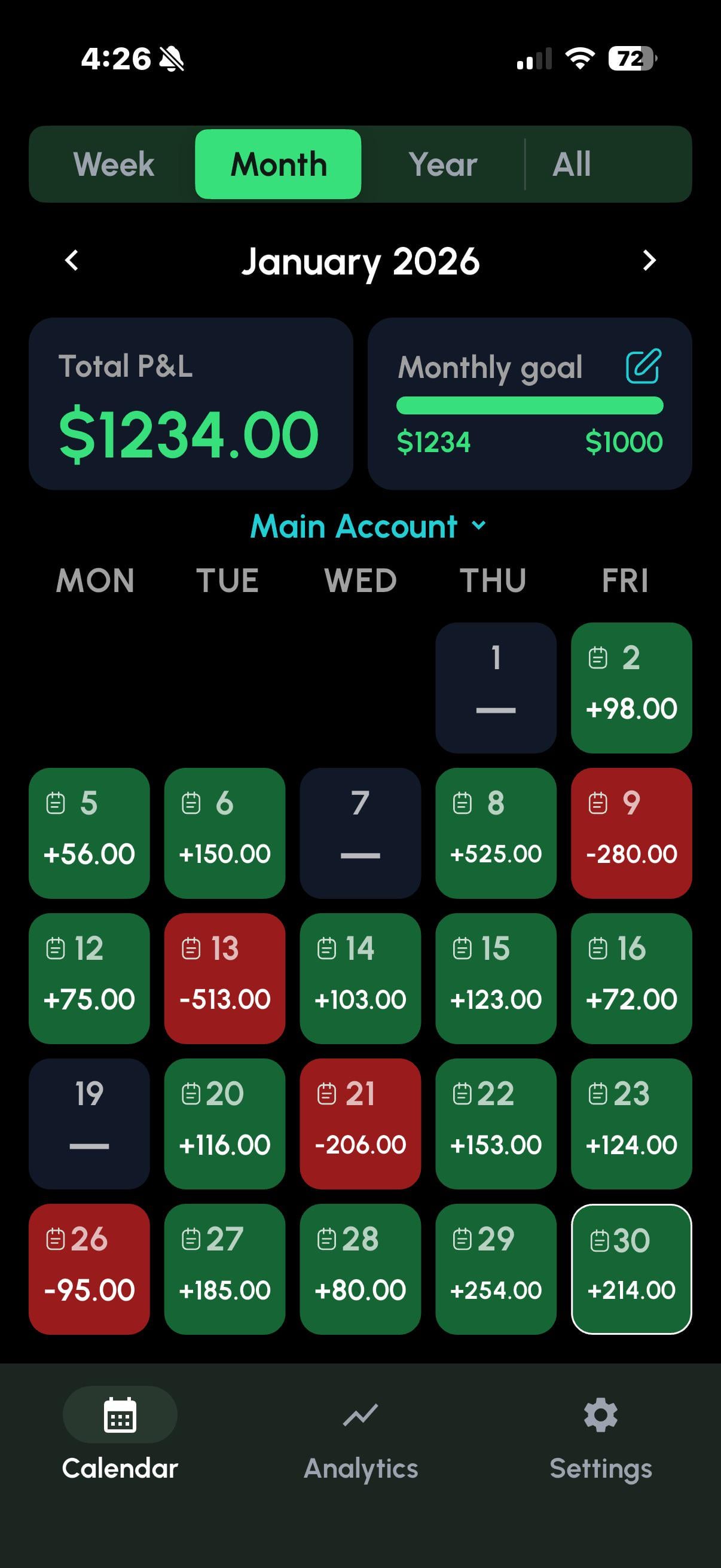Select the Month view
721x1568 pixels.
click(278, 164)
